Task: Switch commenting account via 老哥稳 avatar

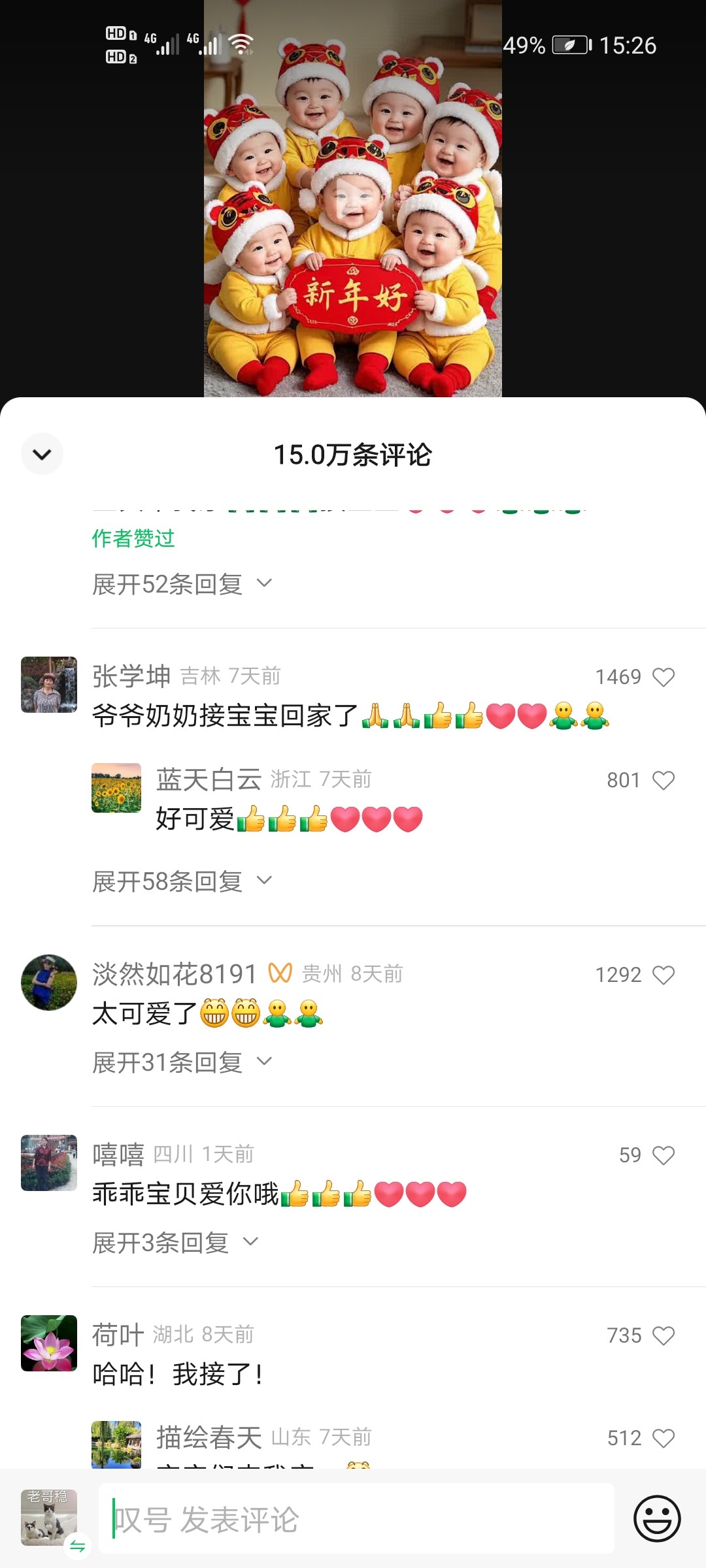Action: pyautogui.click(x=49, y=1518)
